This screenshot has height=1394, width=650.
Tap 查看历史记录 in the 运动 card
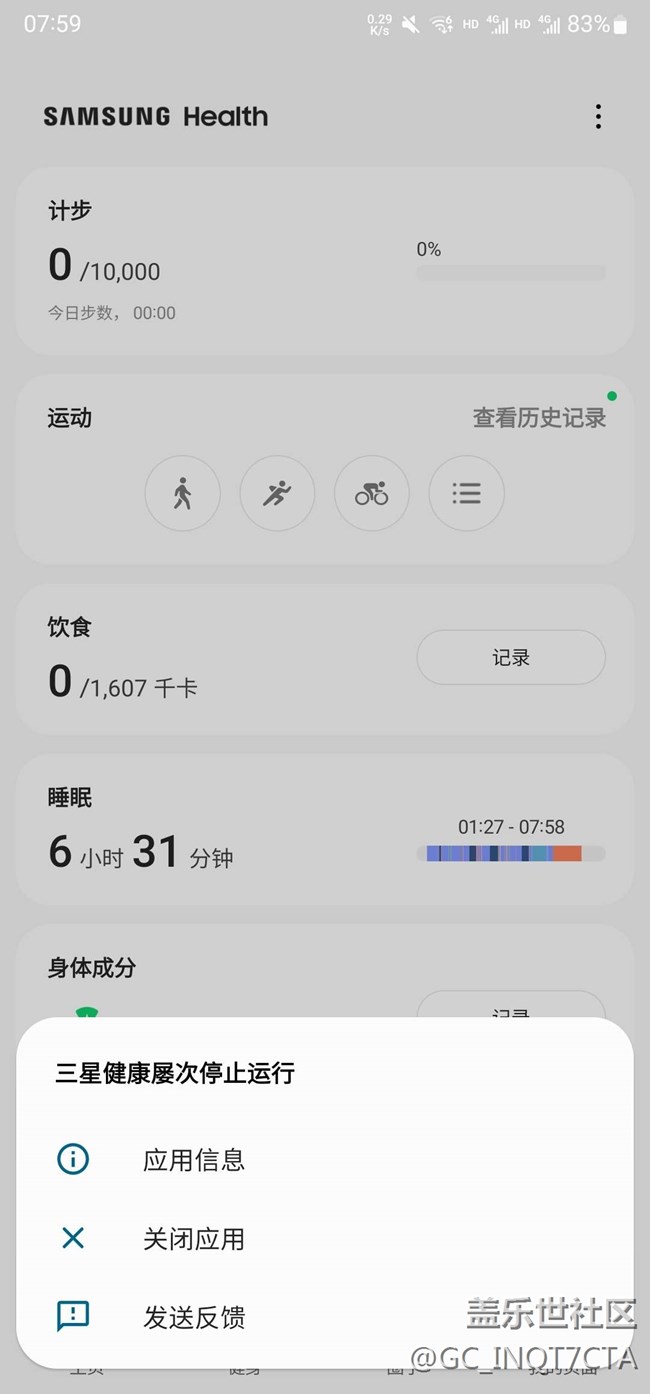(539, 418)
